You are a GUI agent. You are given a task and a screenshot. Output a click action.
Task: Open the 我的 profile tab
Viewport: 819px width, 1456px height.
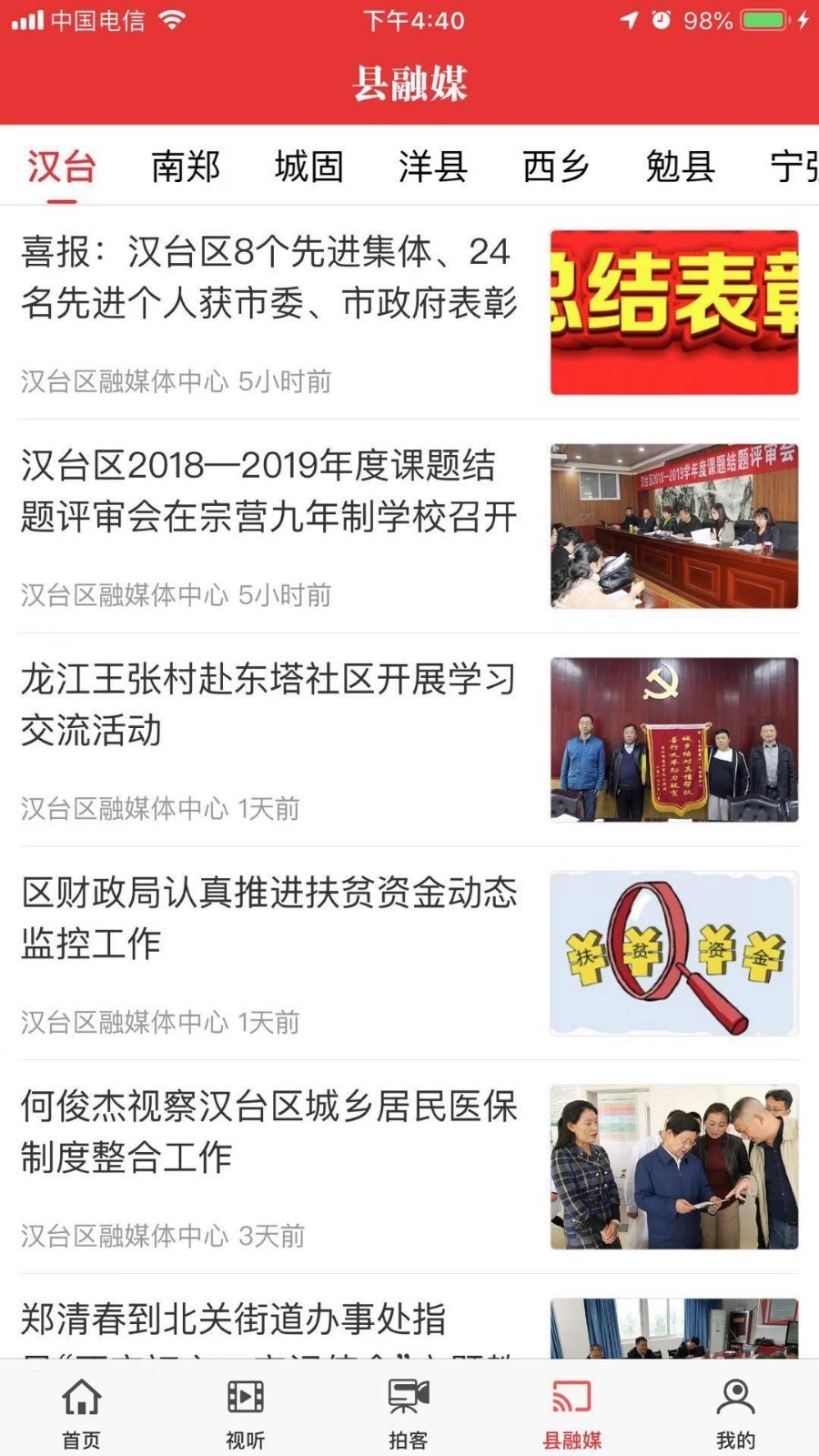[735, 1412]
